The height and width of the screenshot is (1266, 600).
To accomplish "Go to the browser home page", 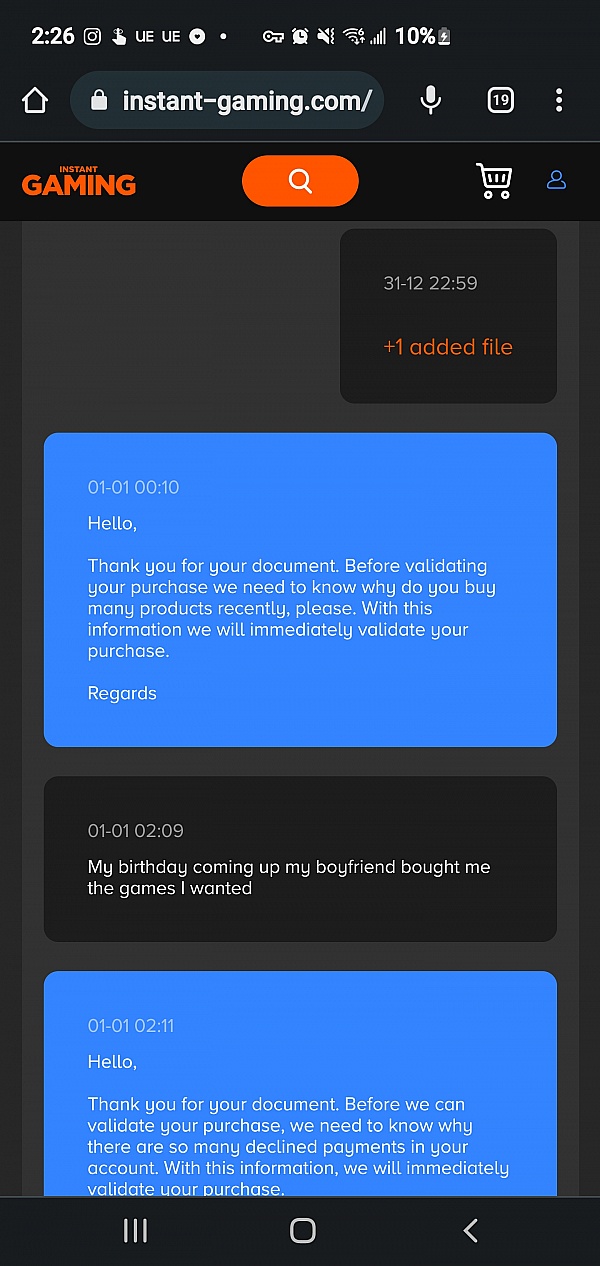I will [35, 100].
